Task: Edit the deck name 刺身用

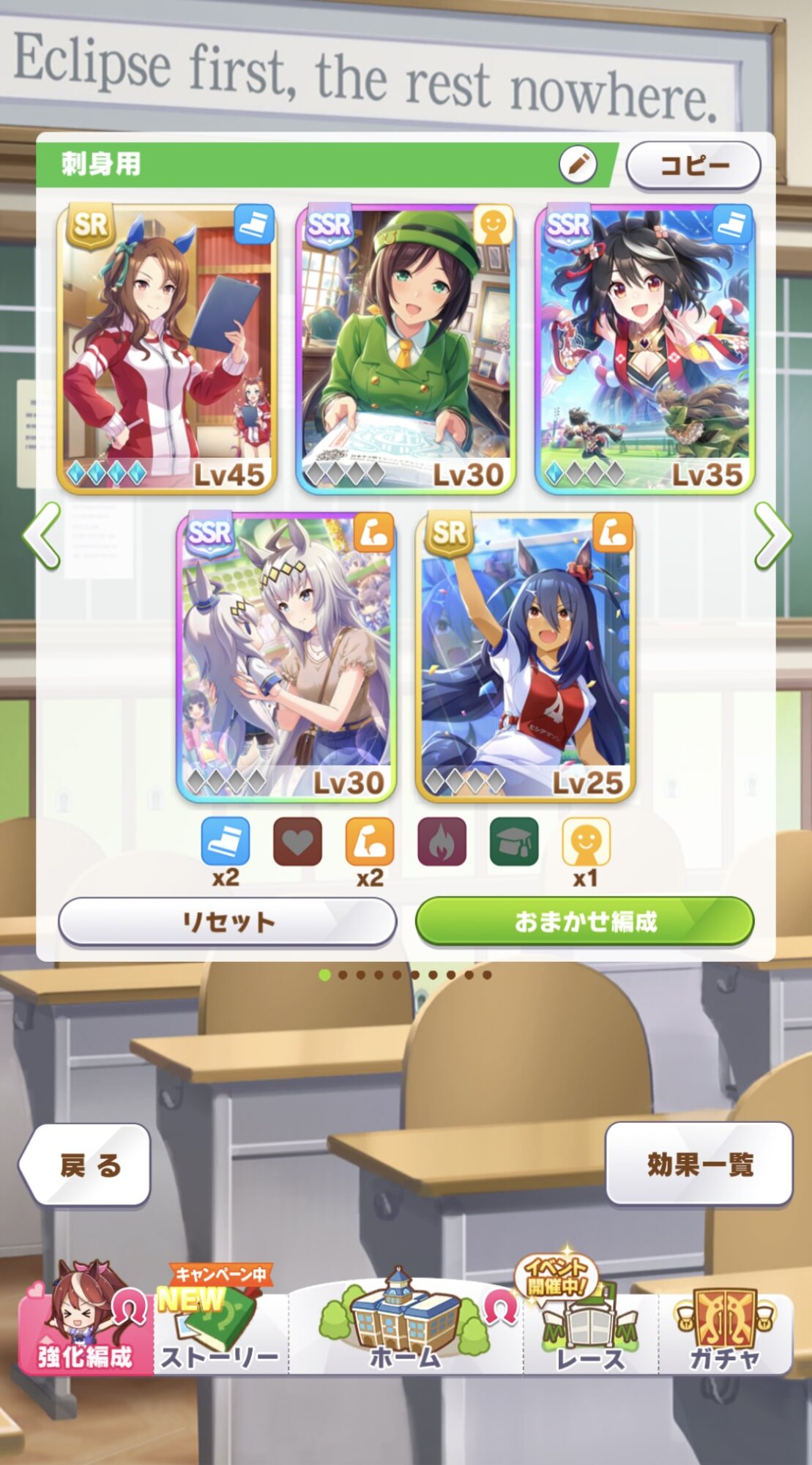Action: pos(578,165)
